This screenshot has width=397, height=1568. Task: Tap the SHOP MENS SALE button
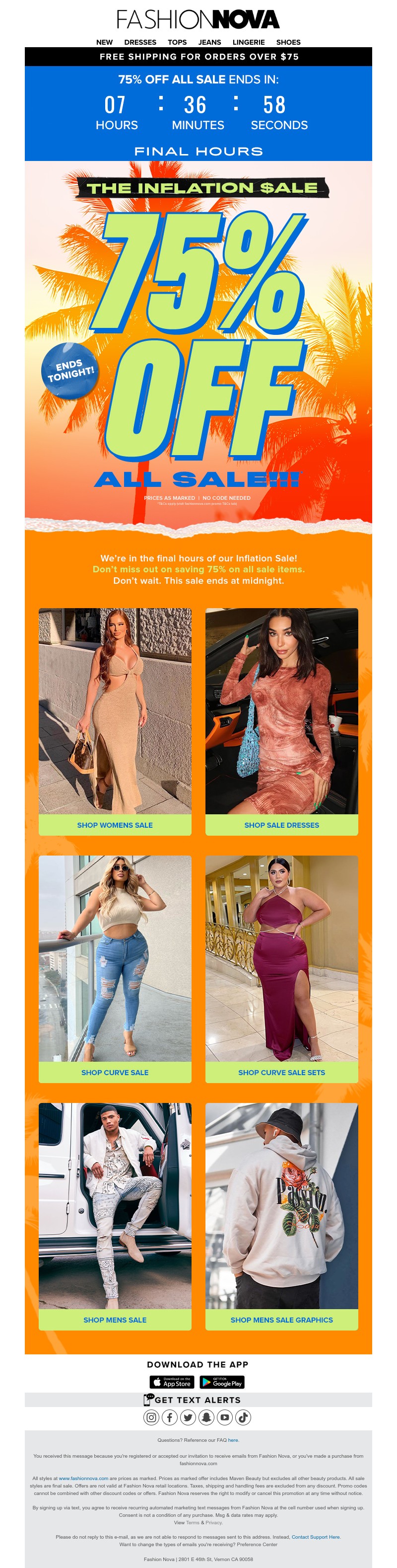click(x=115, y=1320)
